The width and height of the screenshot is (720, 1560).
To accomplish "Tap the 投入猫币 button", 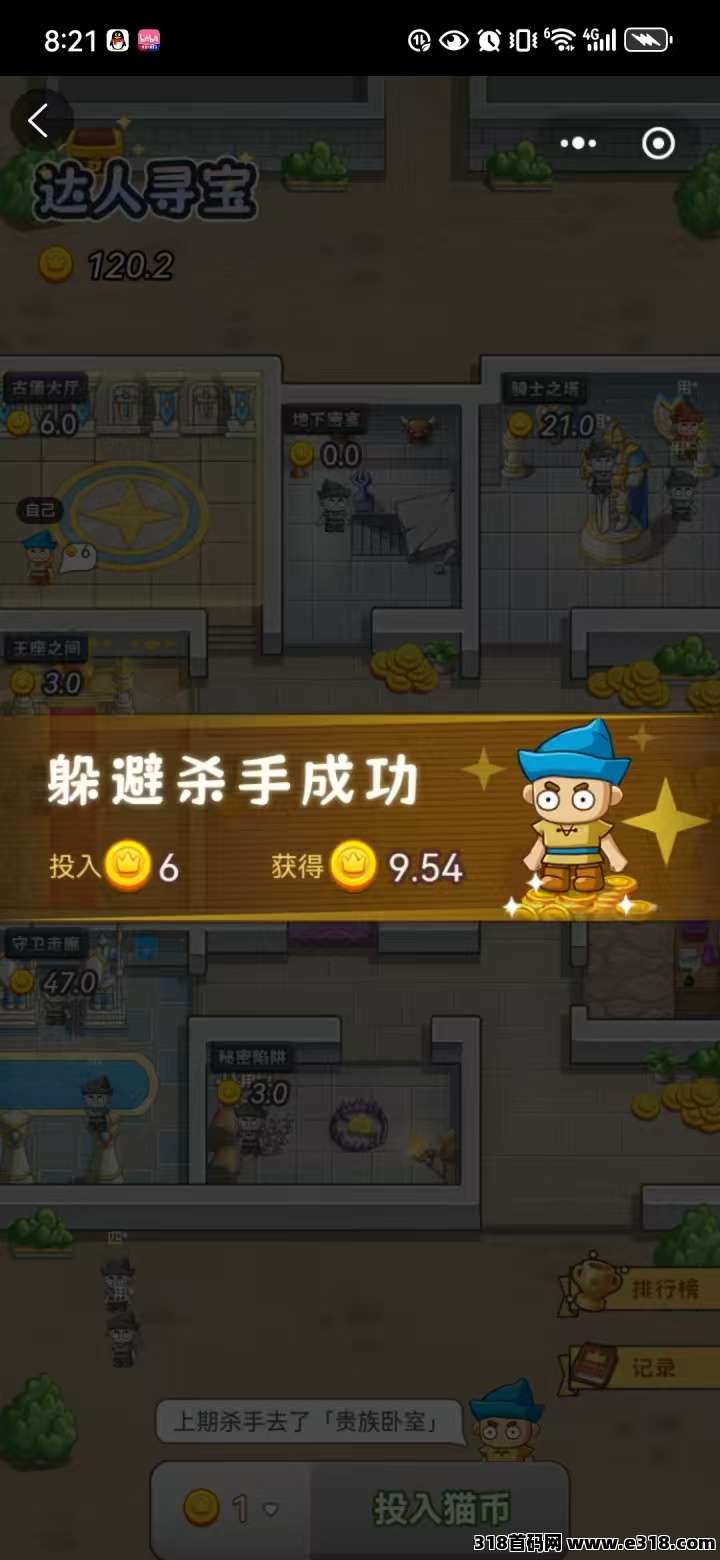I will [x=441, y=1508].
